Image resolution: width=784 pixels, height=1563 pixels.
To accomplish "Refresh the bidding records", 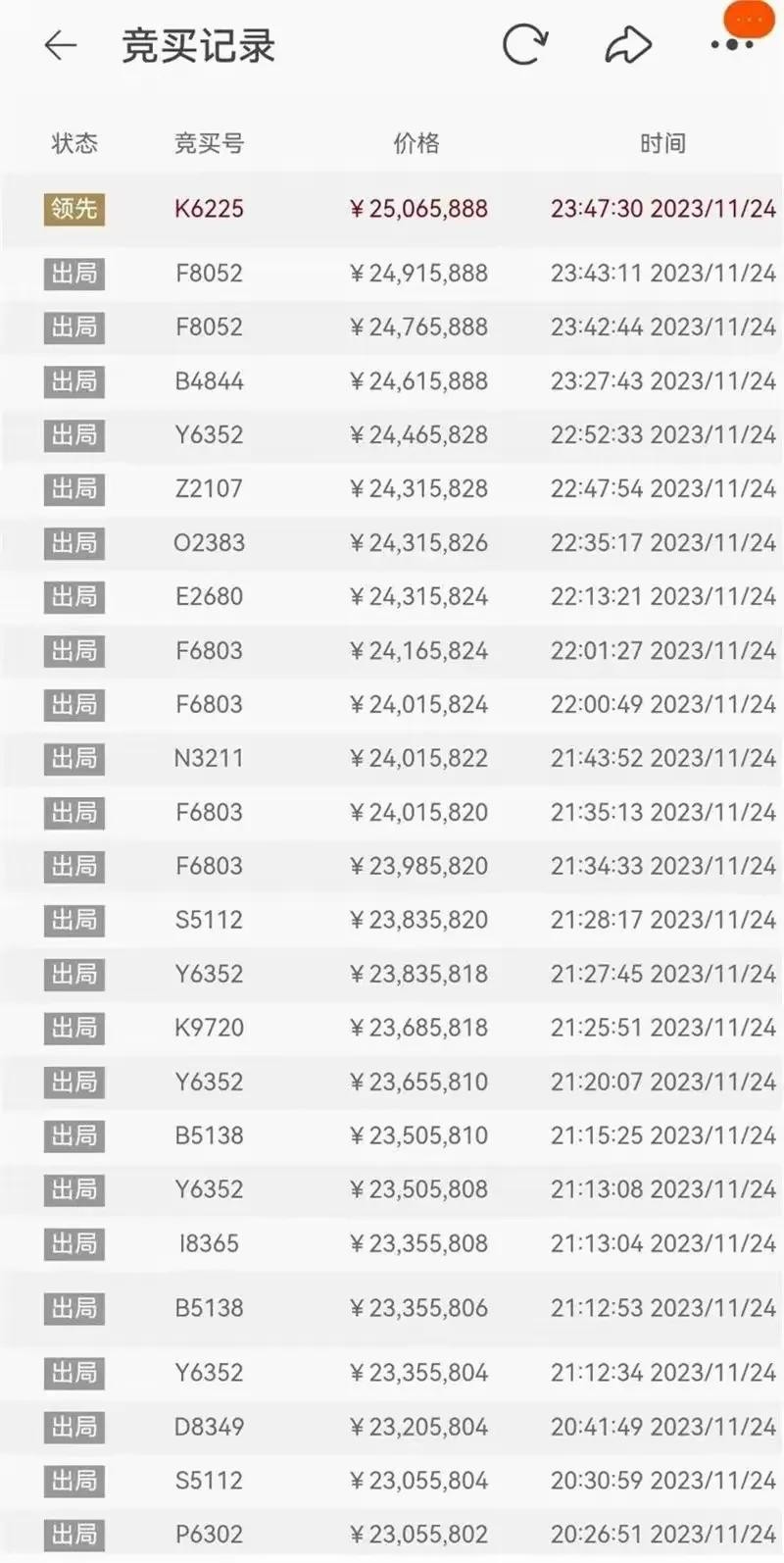I will [x=524, y=45].
